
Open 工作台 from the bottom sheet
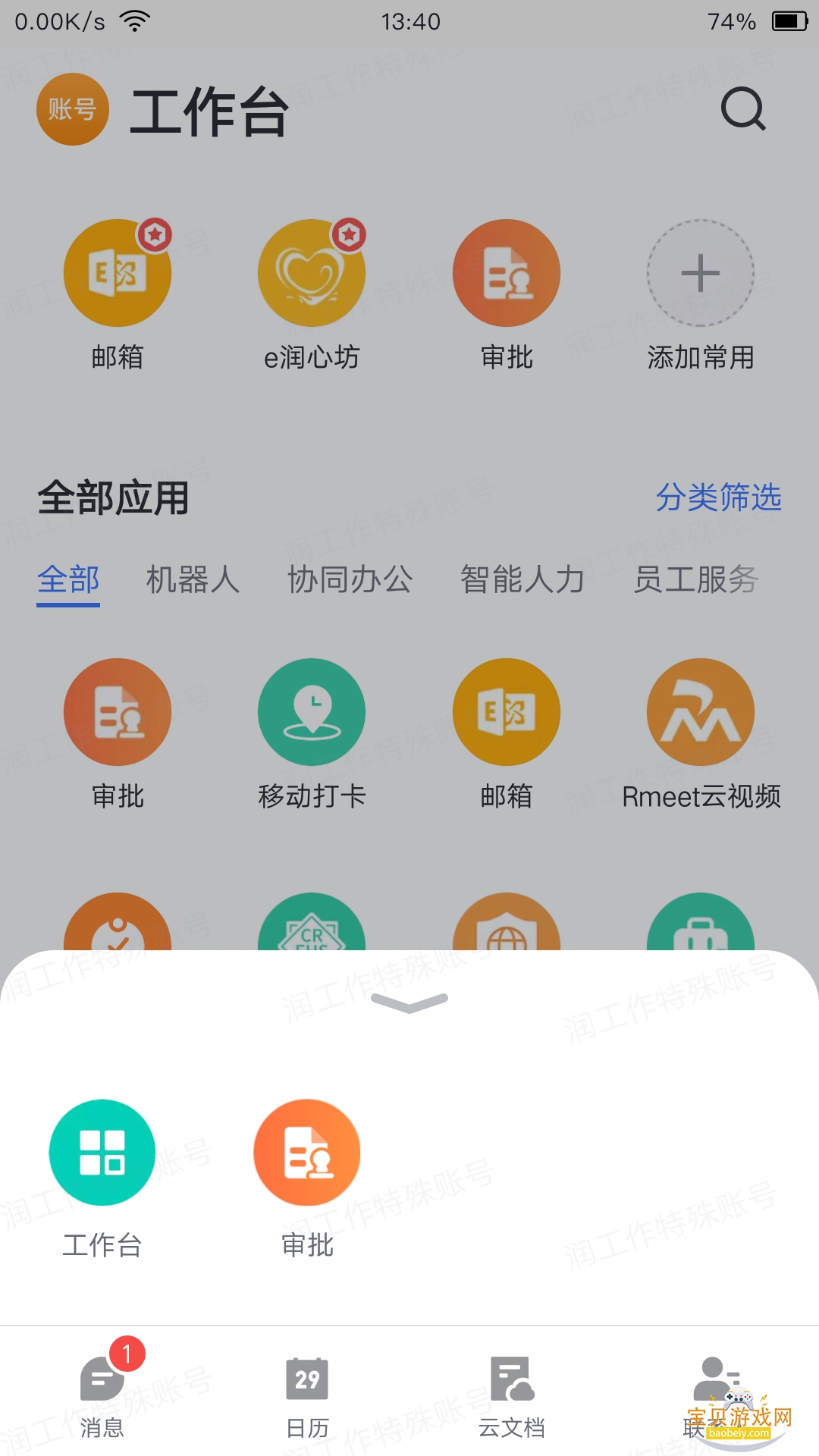click(x=102, y=1152)
